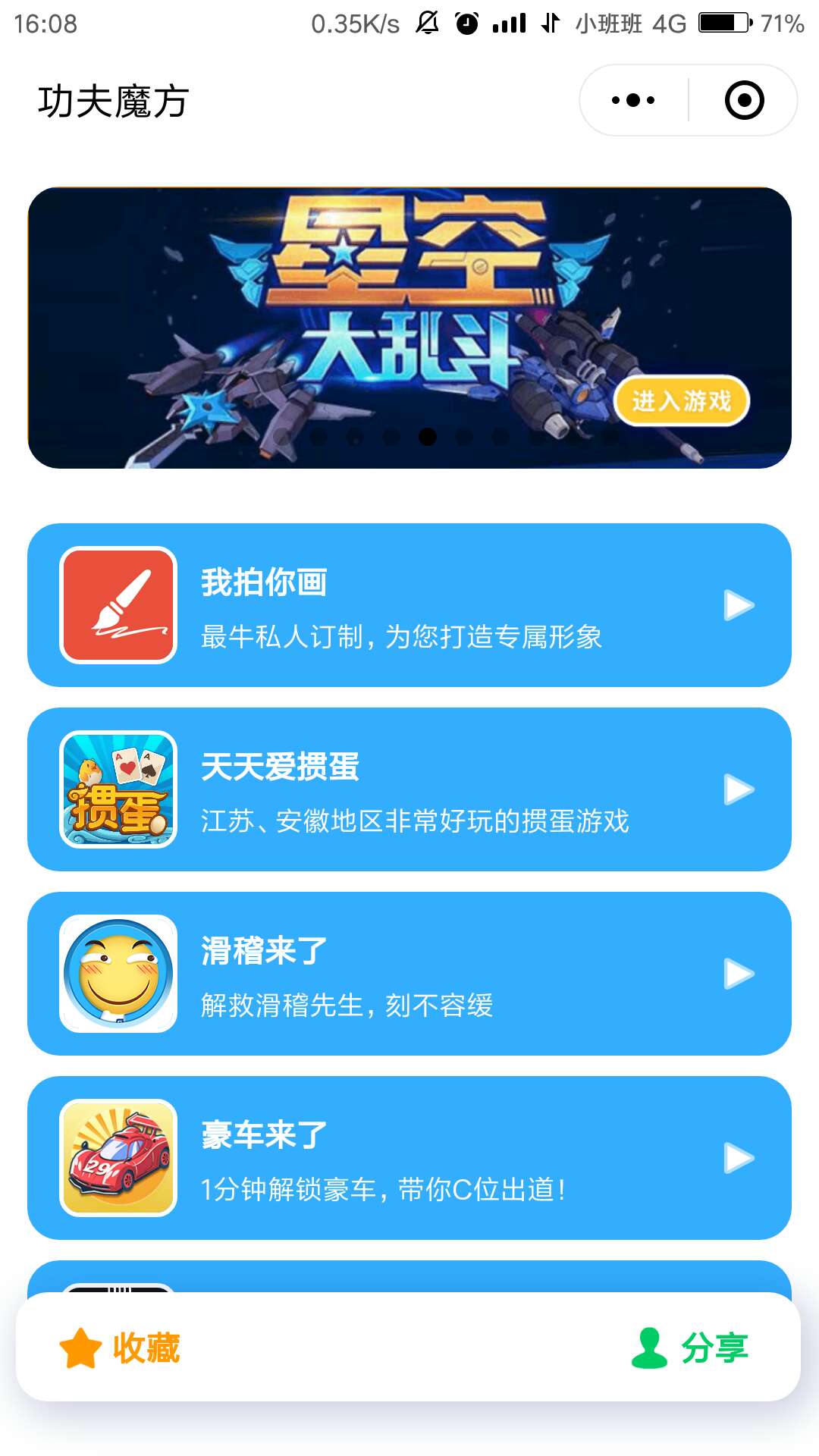Image resolution: width=819 pixels, height=1456 pixels.
Task: Open the 我拍你画 card
Action: [x=409, y=605]
